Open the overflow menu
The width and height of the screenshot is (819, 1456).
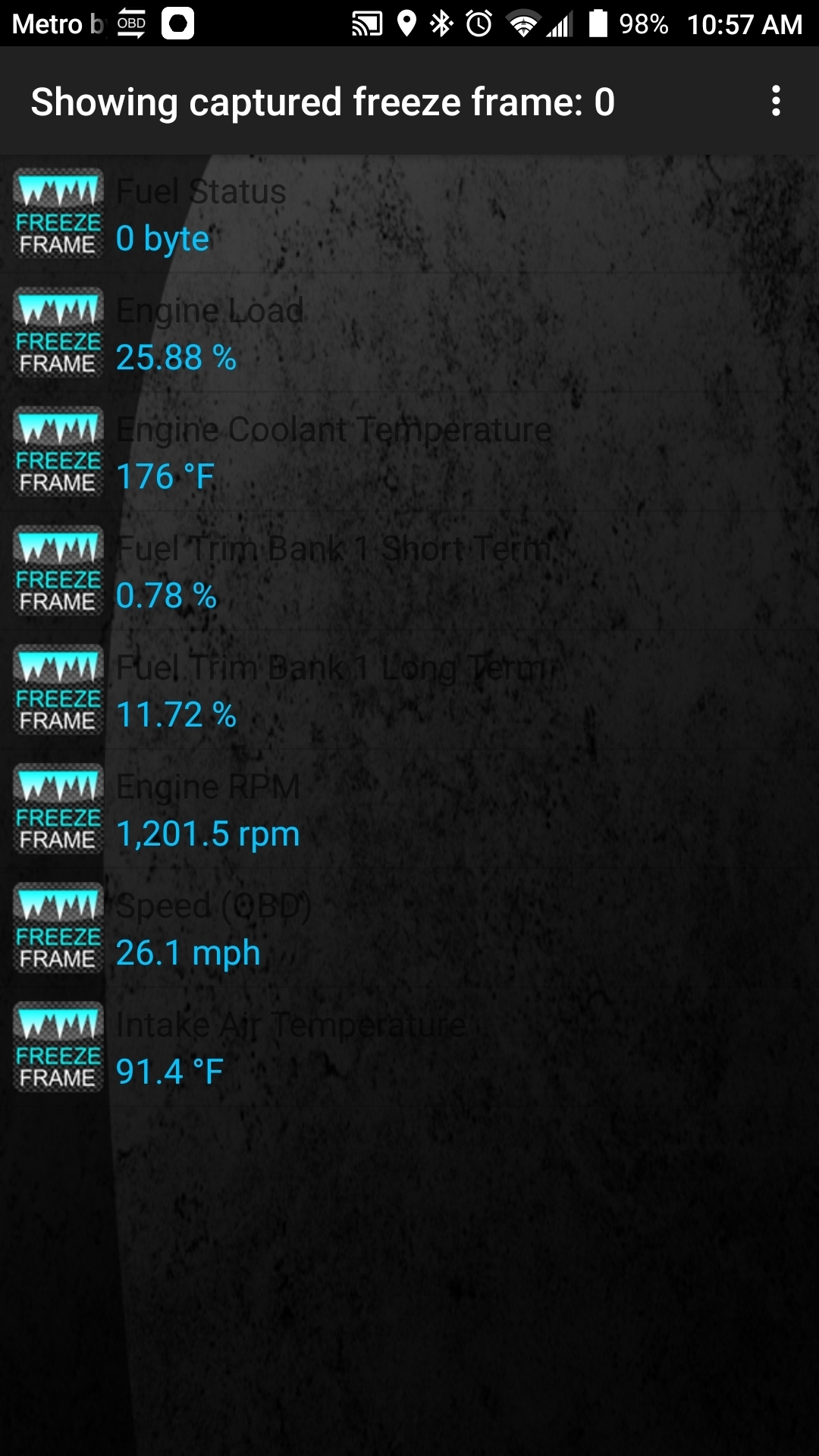pyautogui.click(x=775, y=101)
